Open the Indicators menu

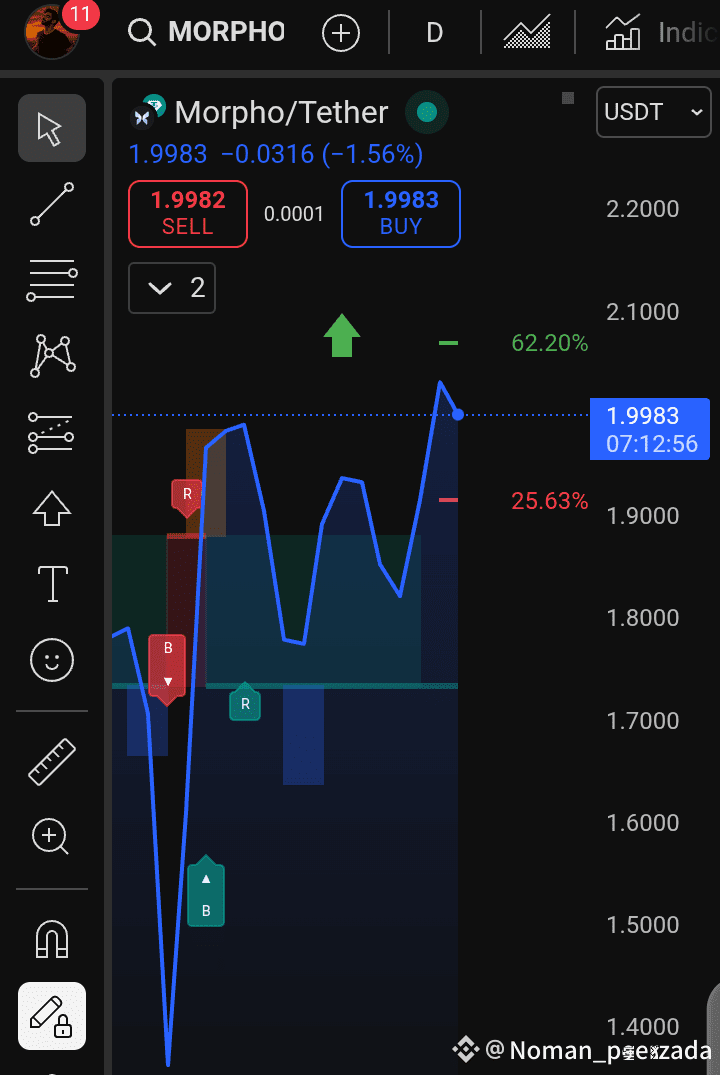660,33
